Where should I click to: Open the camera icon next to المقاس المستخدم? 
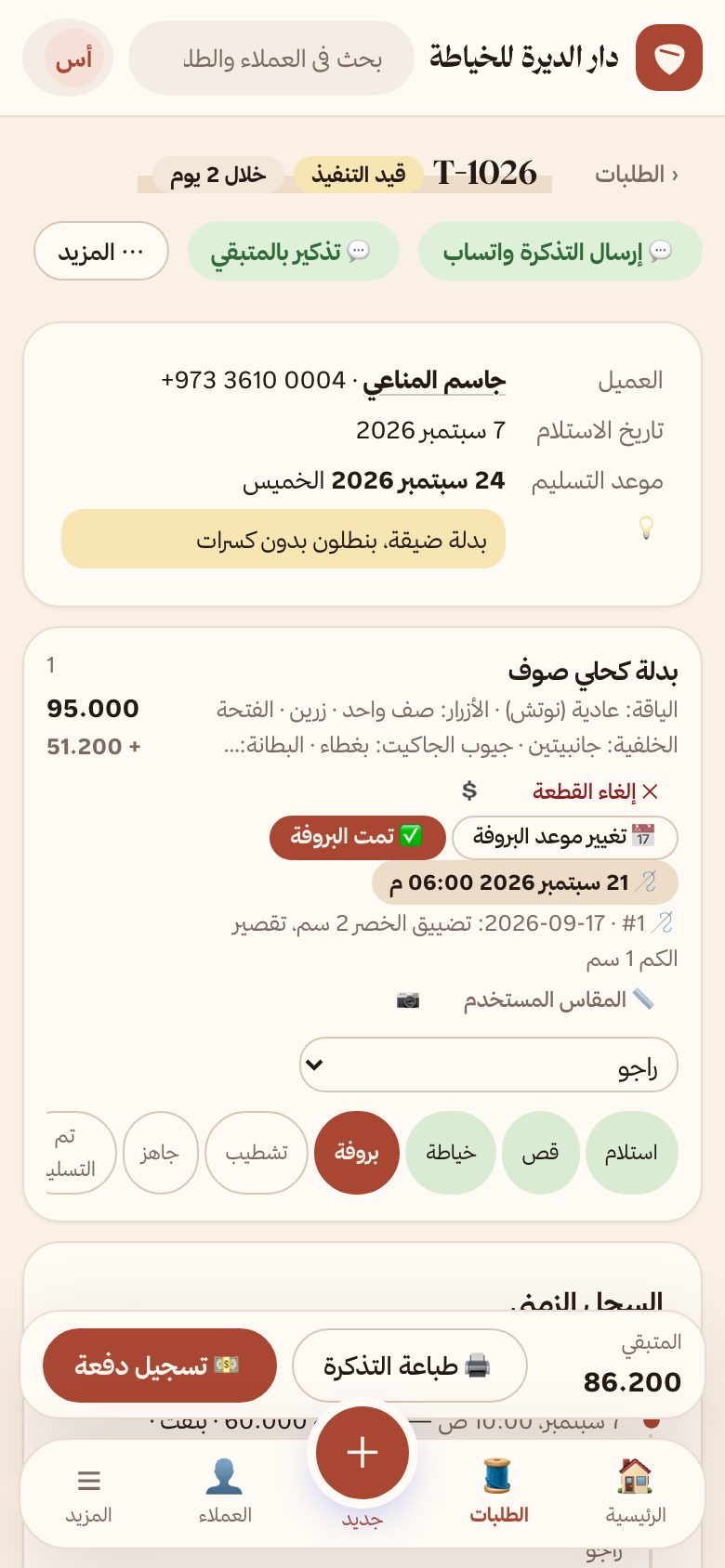[x=408, y=1000]
